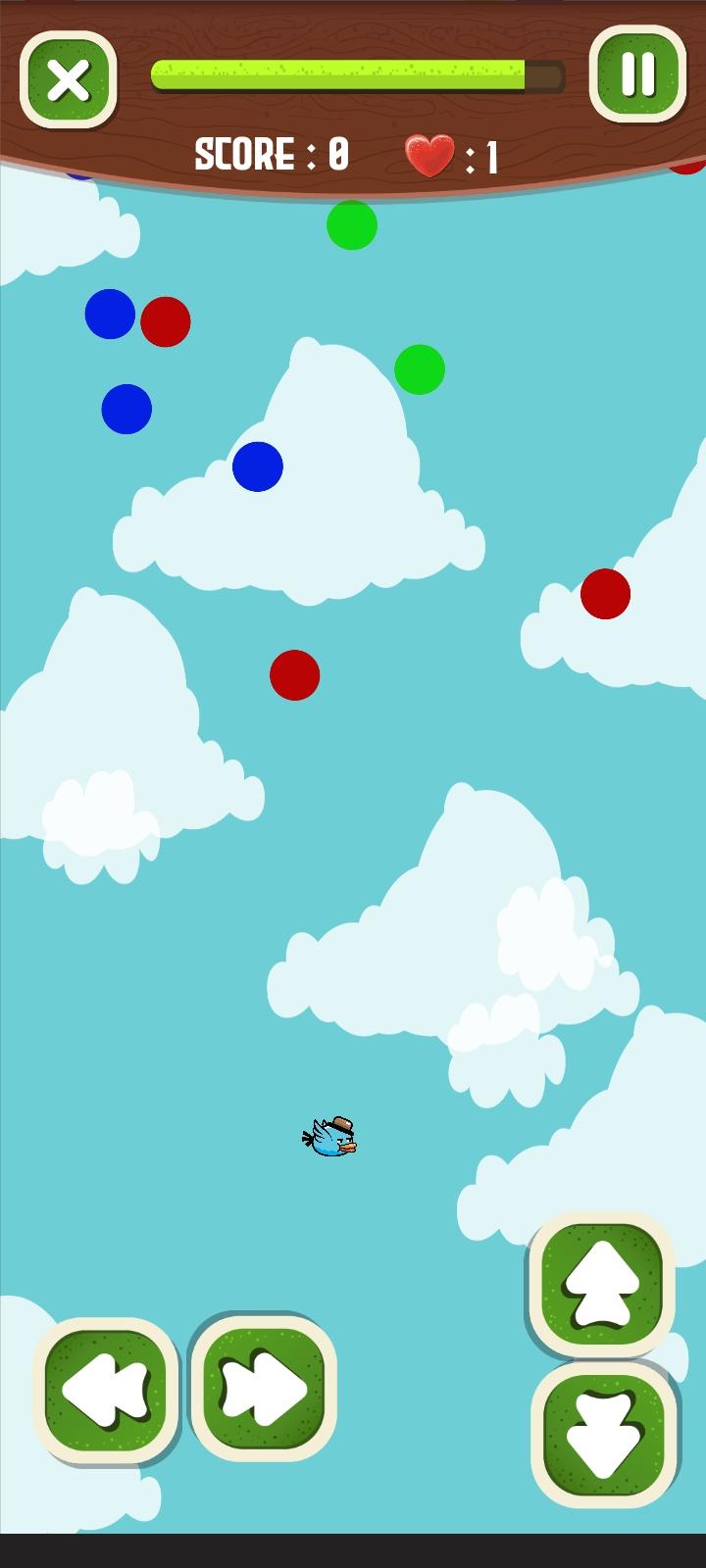Move the bird downward
Viewport: 706px width, 1568px height.
click(603, 1434)
